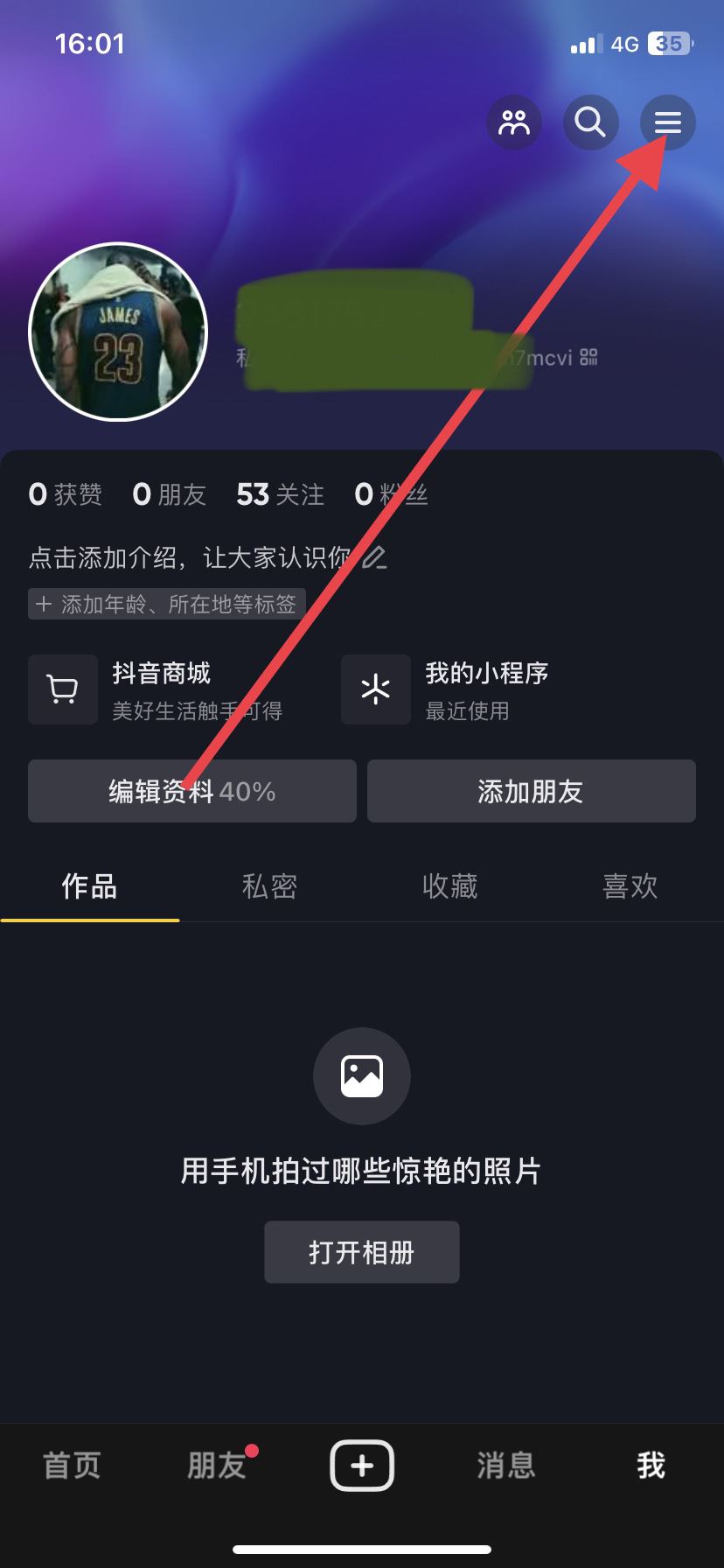Tap the search icon on profile page
Viewport: 724px width, 1568px height.
pyautogui.click(x=590, y=122)
